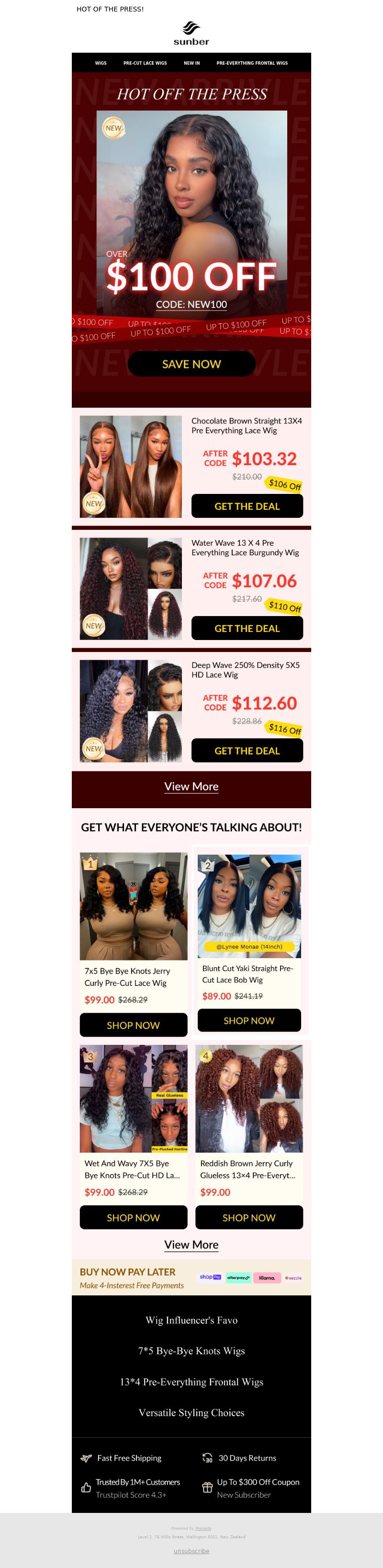The width and height of the screenshot is (383, 1568).
Task: Open Versatile Styling Choices link
Action: [x=191, y=1412]
